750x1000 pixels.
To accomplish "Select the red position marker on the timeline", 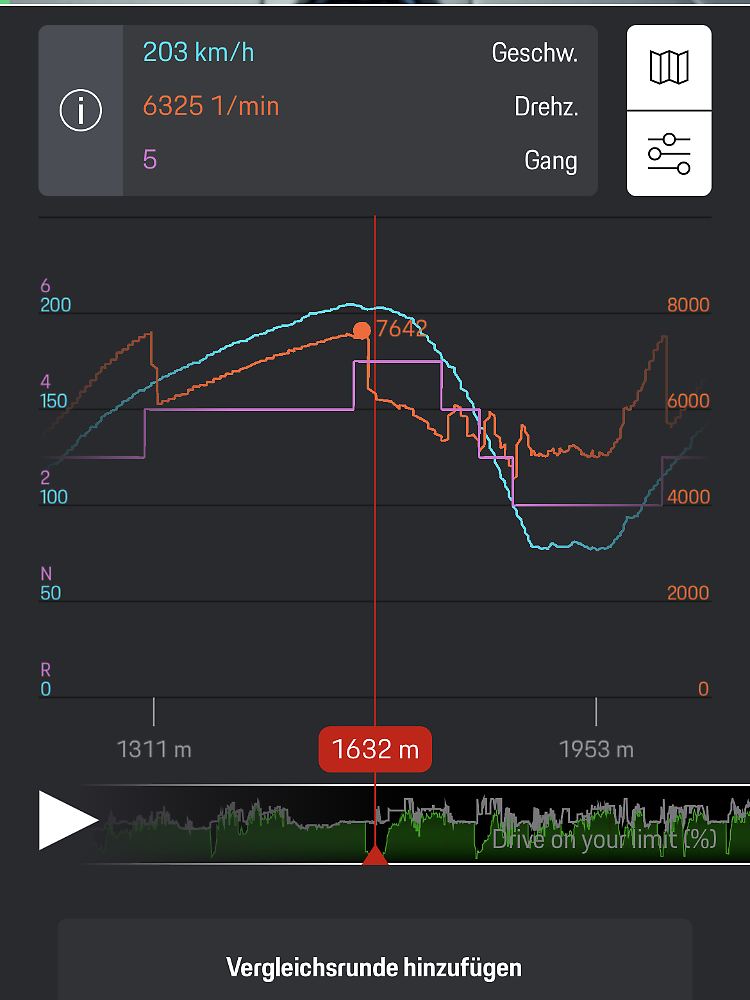I will point(375,855).
